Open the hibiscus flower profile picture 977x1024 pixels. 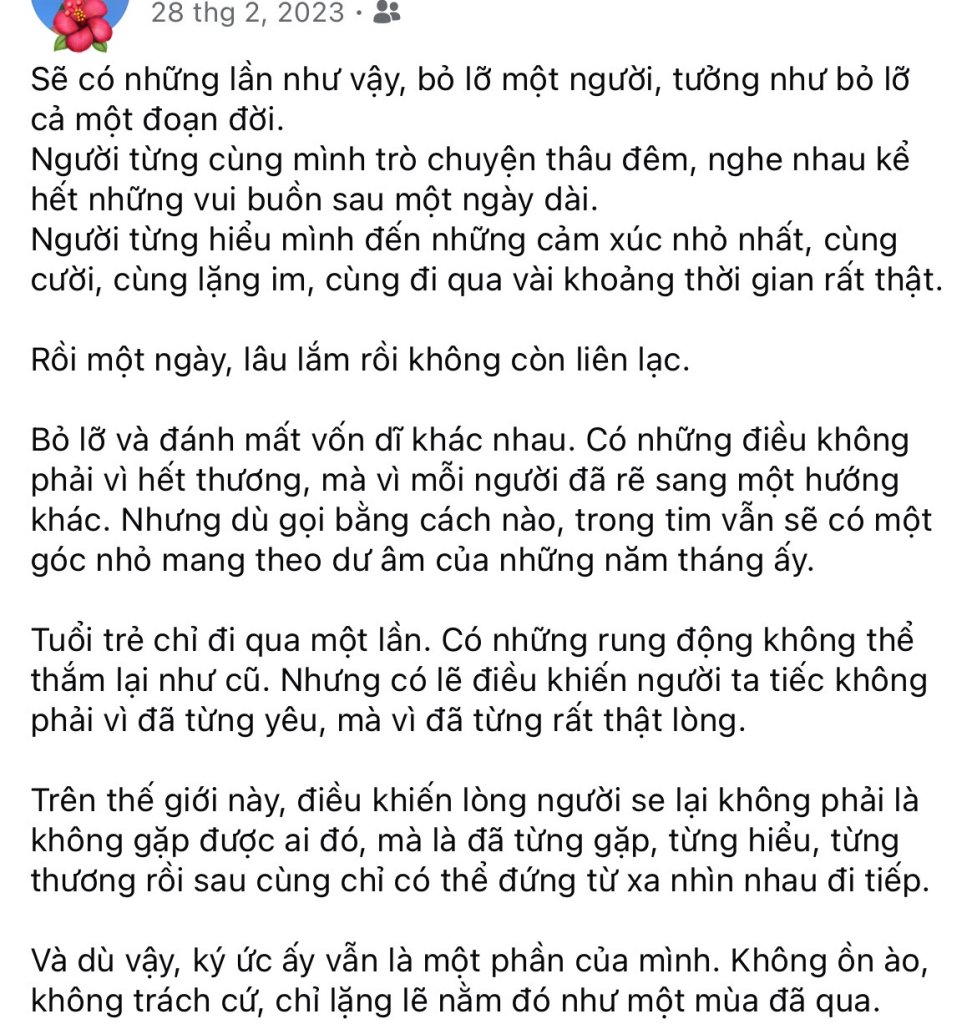pos(80,22)
